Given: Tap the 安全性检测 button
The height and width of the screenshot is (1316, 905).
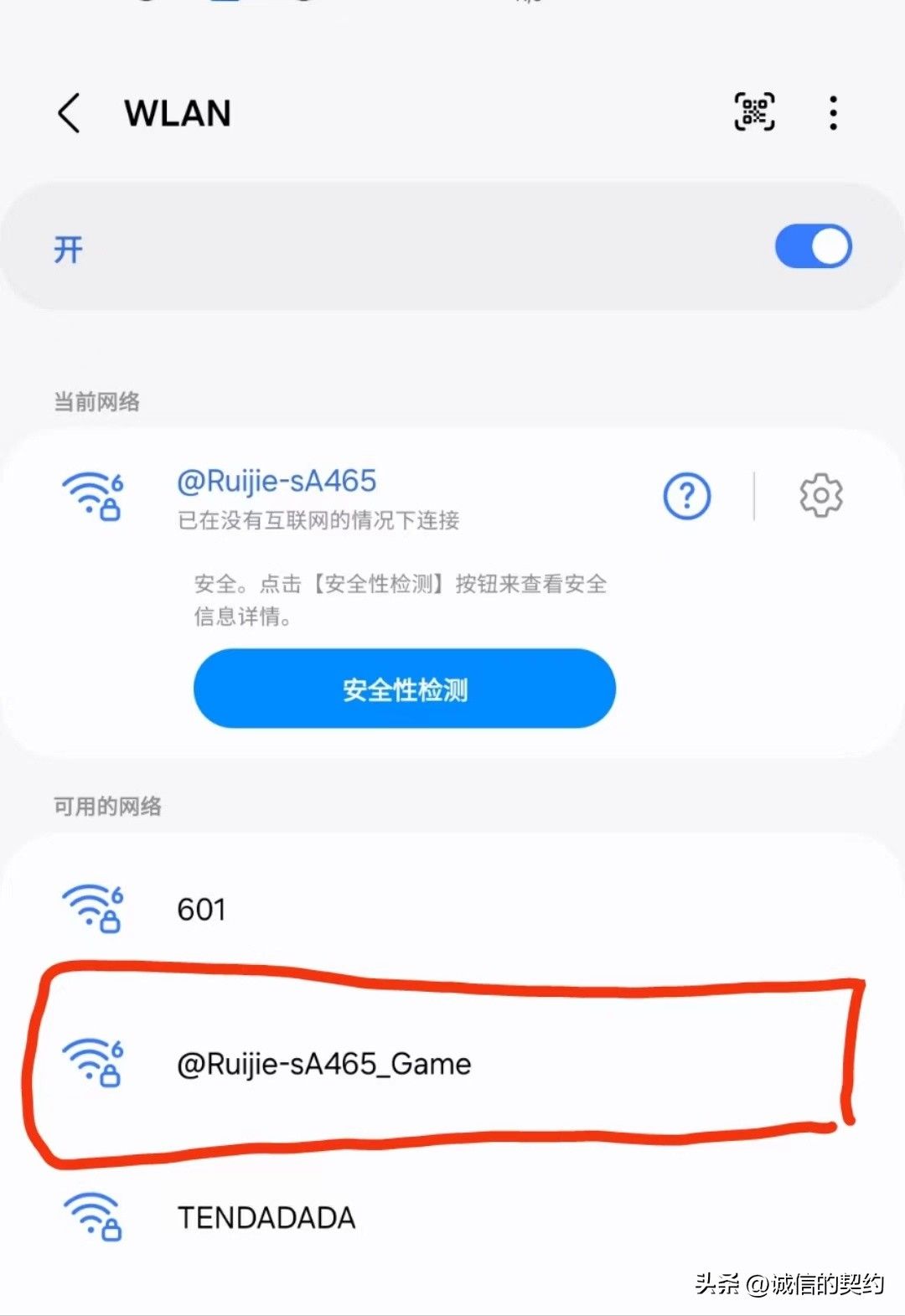Looking at the screenshot, I should tap(404, 689).
